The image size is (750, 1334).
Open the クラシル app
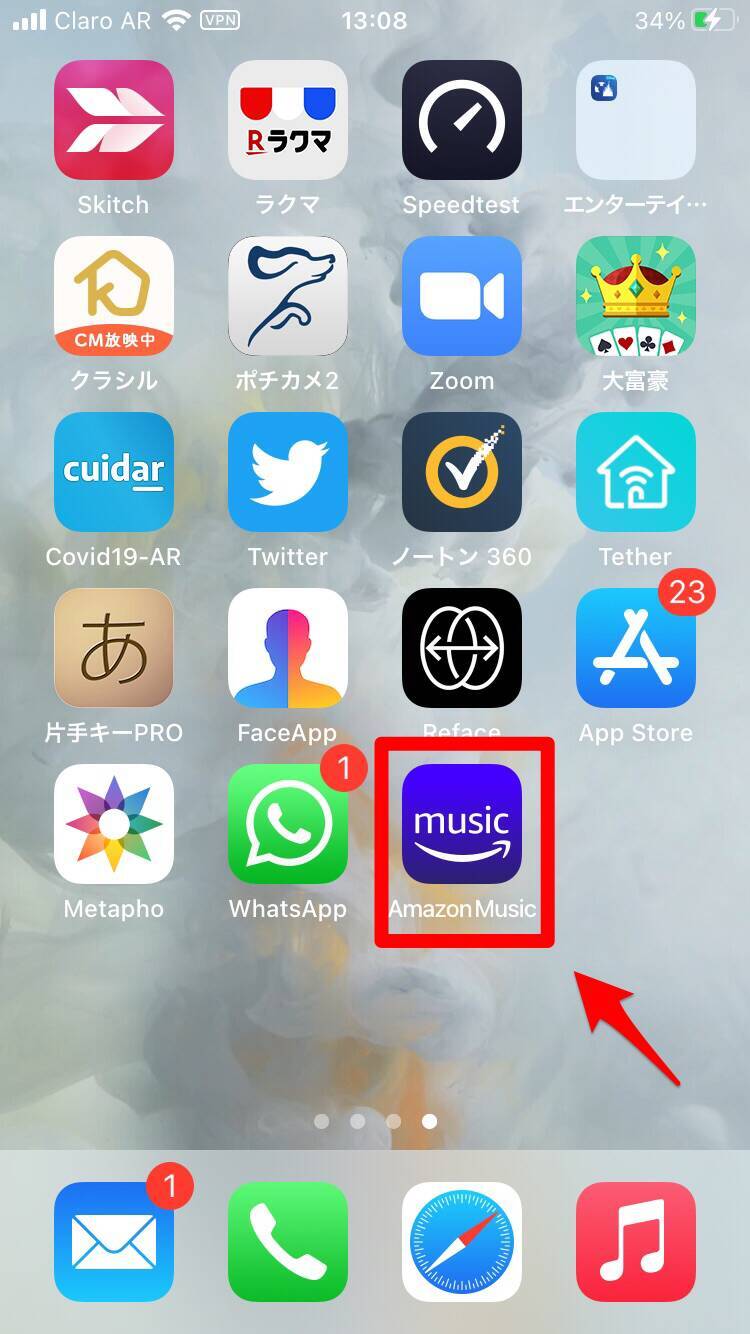point(114,296)
